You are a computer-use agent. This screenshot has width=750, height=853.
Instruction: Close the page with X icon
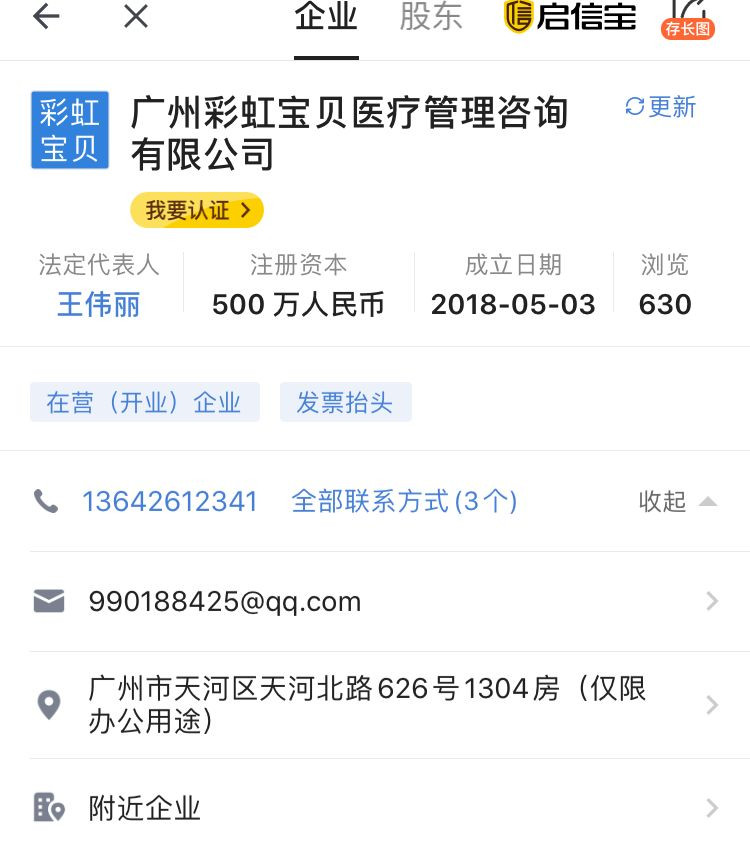[x=135, y=17]
